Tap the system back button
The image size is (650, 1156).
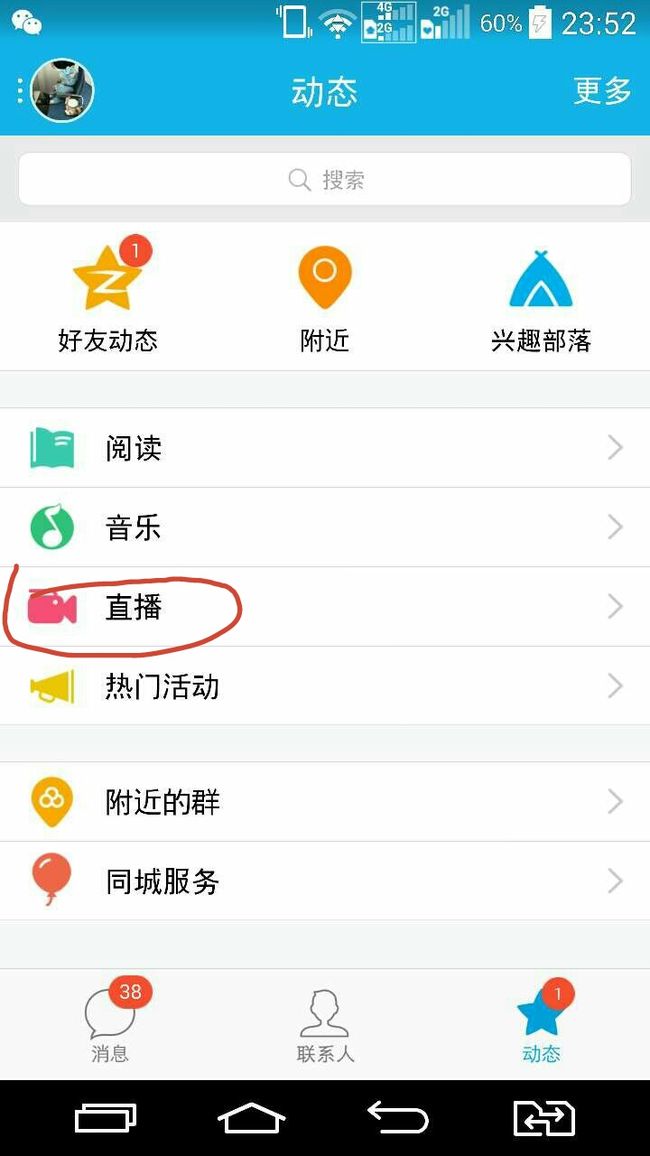[398, 1118]
